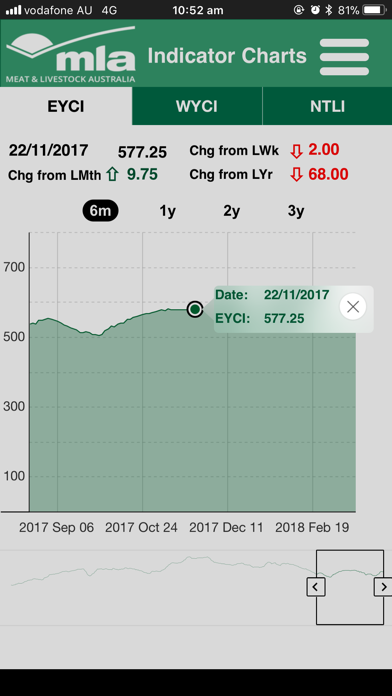Select the EYCI tab
Image resolution: width=392 pixels, height=696 pixels.
pyautogui.click(x=66, y=107)
